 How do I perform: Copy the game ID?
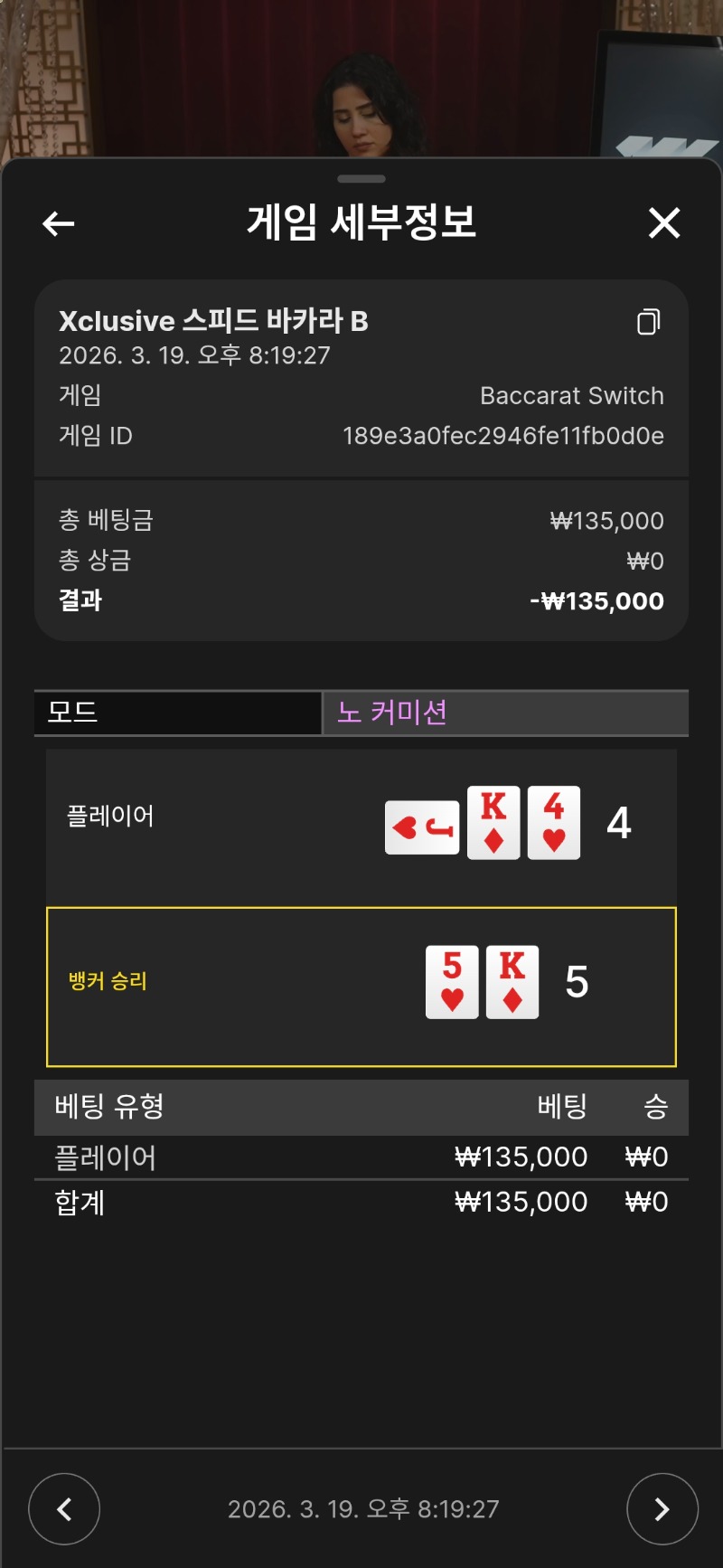point(648,322)
